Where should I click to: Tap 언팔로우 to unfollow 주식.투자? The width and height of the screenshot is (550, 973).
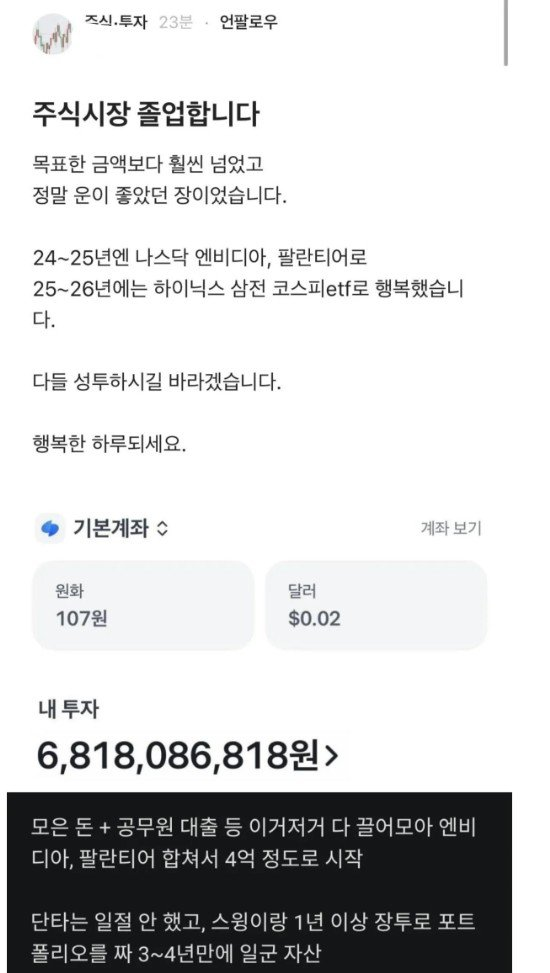(x=249, y=23)
